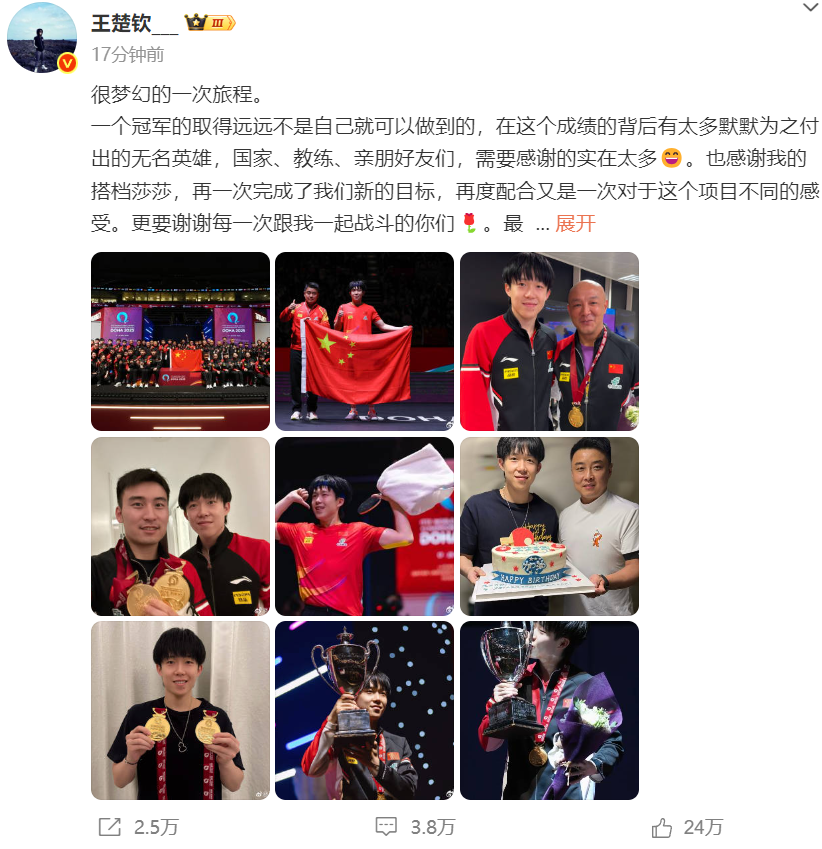Image resolution: width=822 pixels, height=849 pixels.
Task: Open 王楚钦's profile avatar
Action: tap(42, 37)
